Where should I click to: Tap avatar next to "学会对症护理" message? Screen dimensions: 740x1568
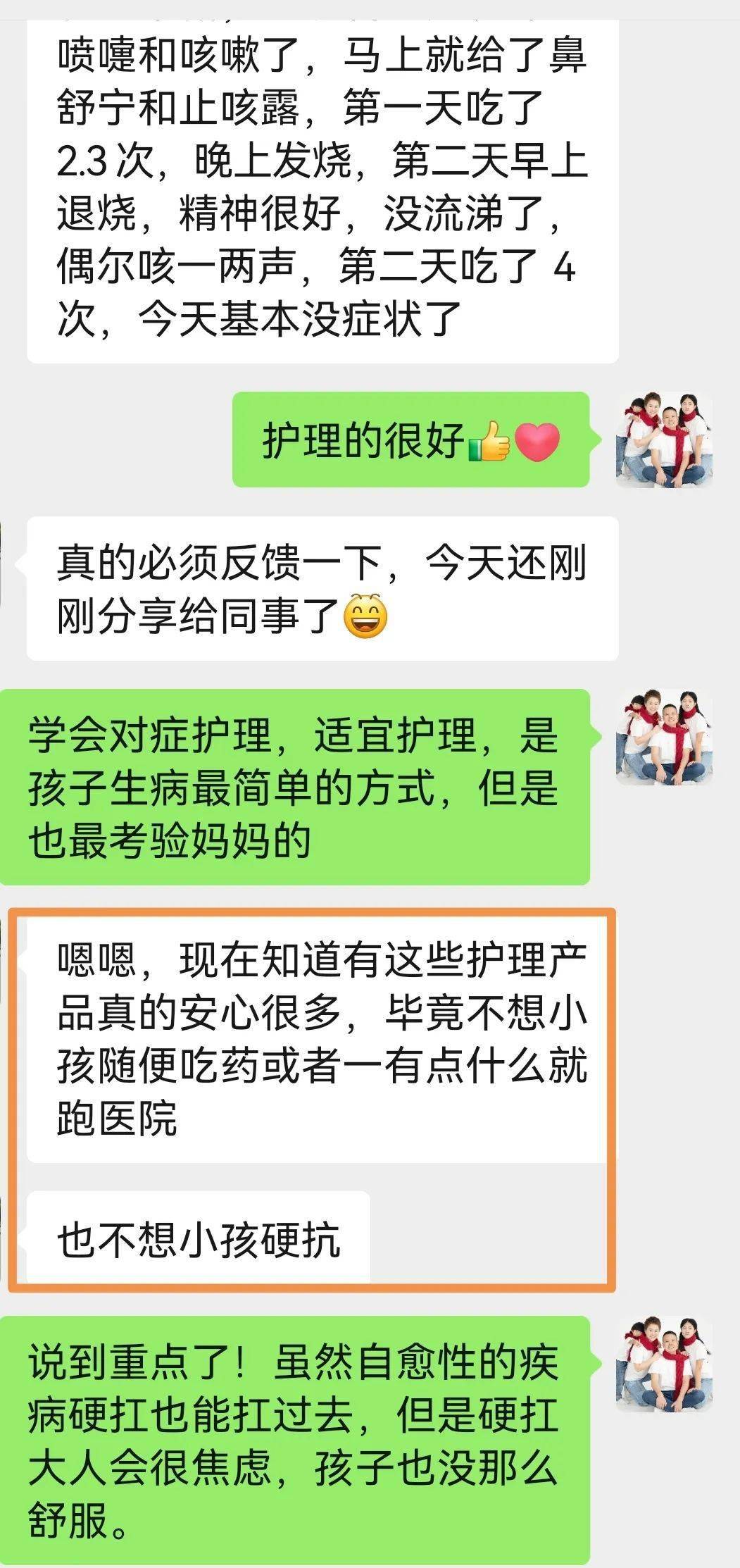pos(664,737)
